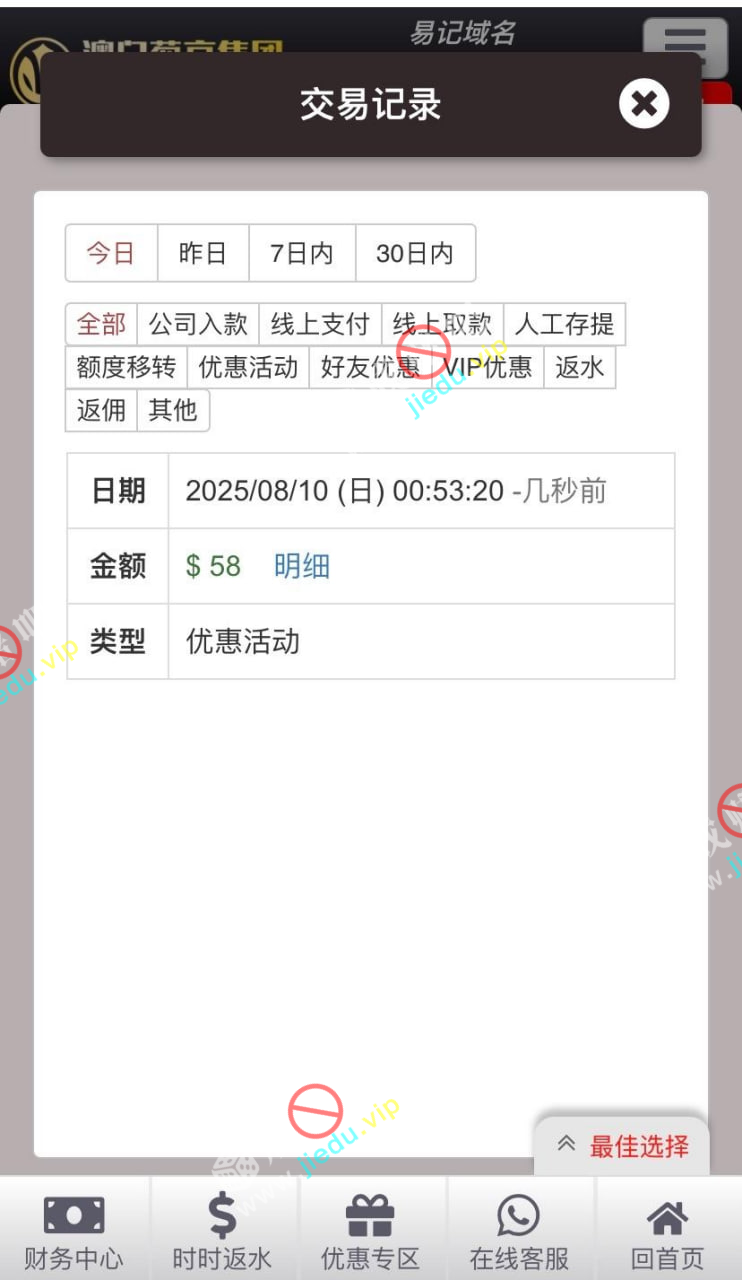Close the 交易记录 dialog
This screenshot has height=1280, width=742.
point(643,103)
